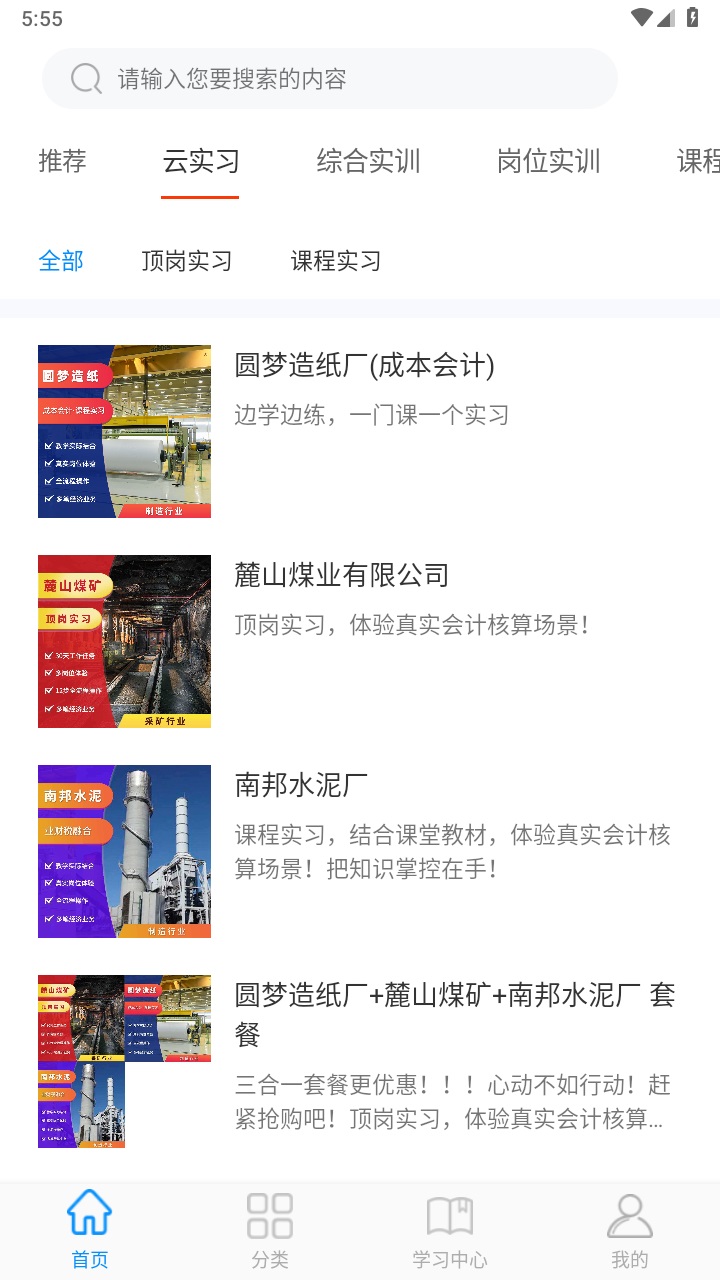720x1280 pixels.
Task: Select the 顶岗实习 filter
Action: 186,260
